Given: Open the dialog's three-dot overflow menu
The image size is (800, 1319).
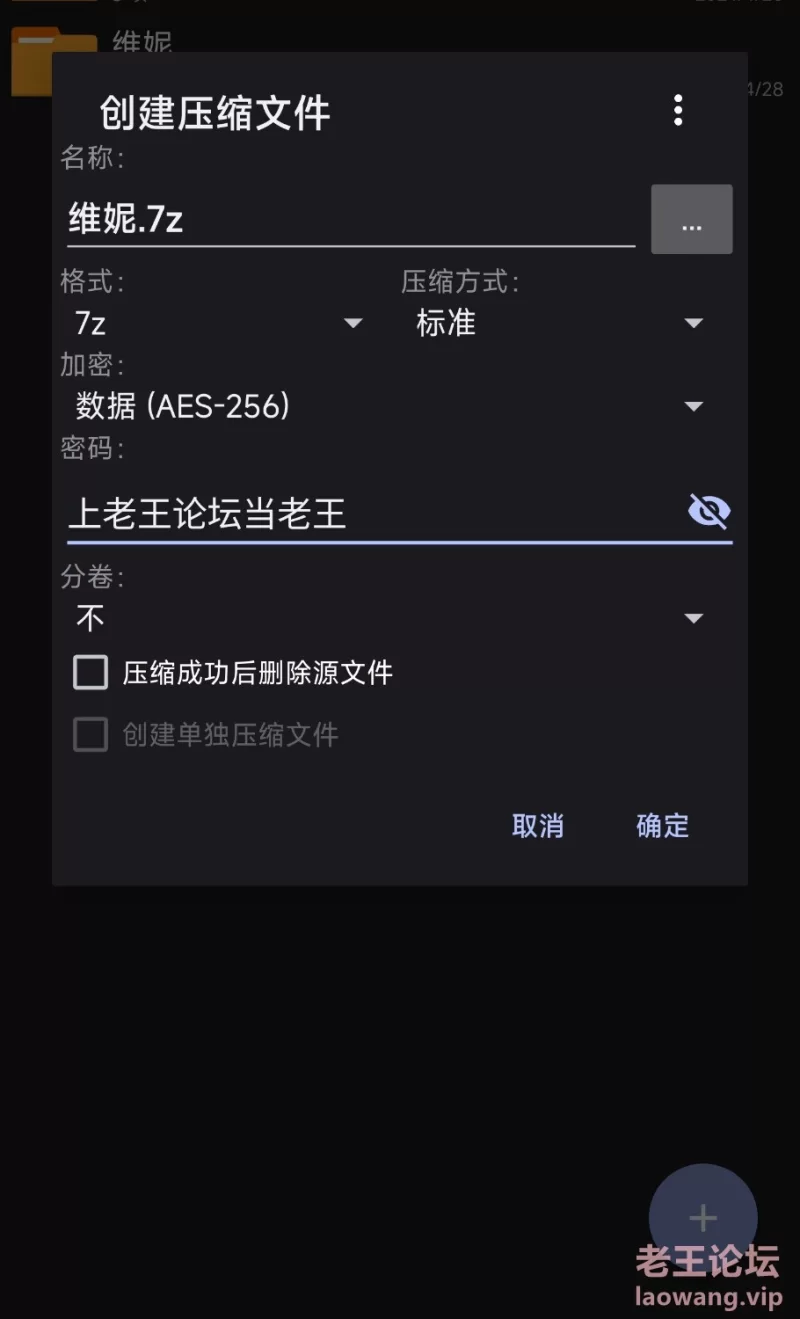Looking at the screenshot, I should [678, 110].
